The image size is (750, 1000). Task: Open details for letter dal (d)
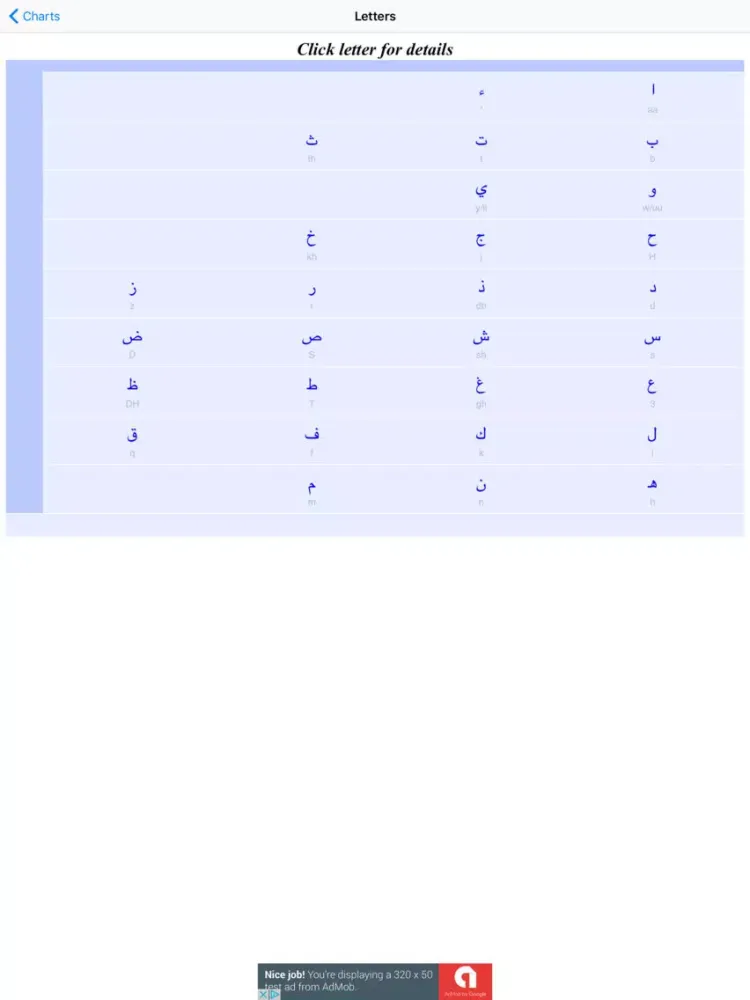(652, 289)
